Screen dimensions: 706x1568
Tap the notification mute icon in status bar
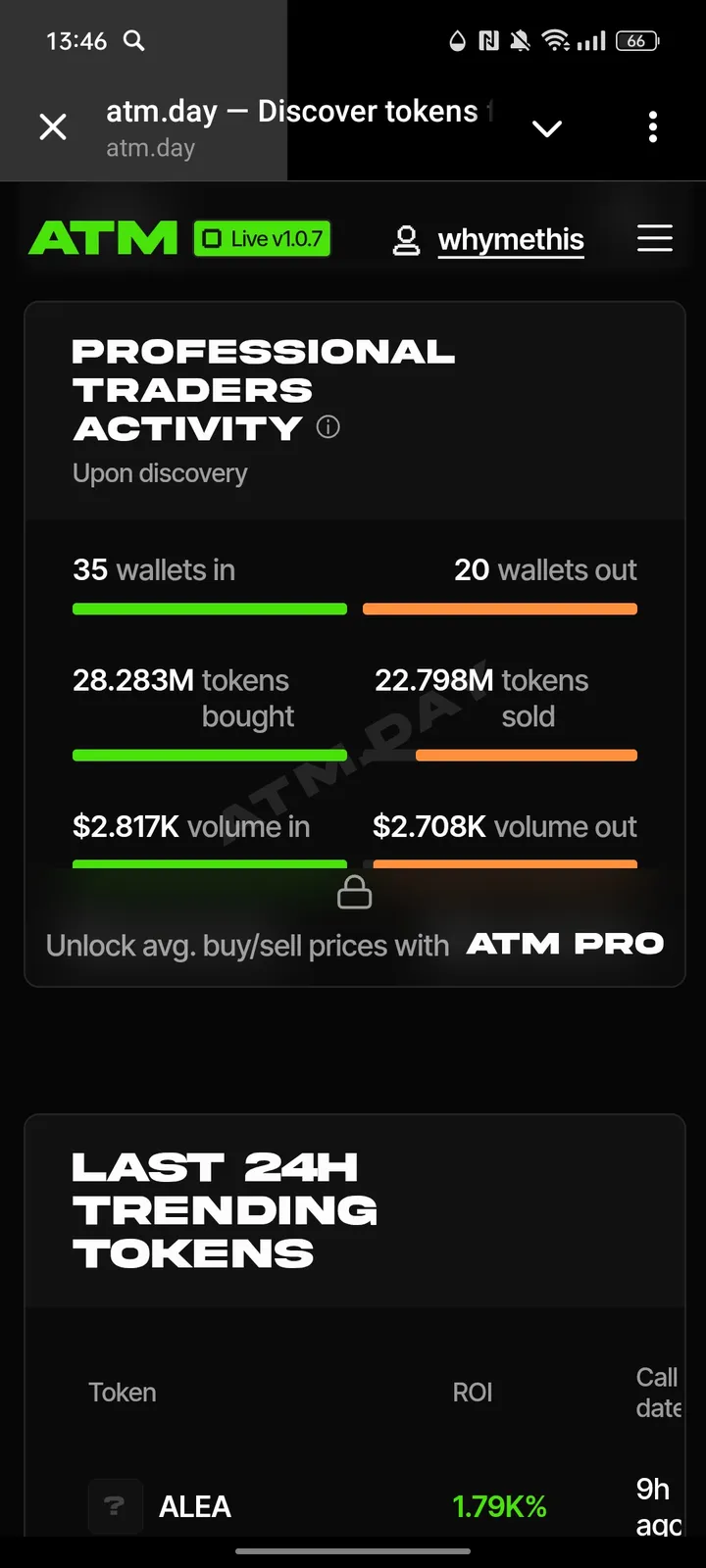[x=520, y=41]
